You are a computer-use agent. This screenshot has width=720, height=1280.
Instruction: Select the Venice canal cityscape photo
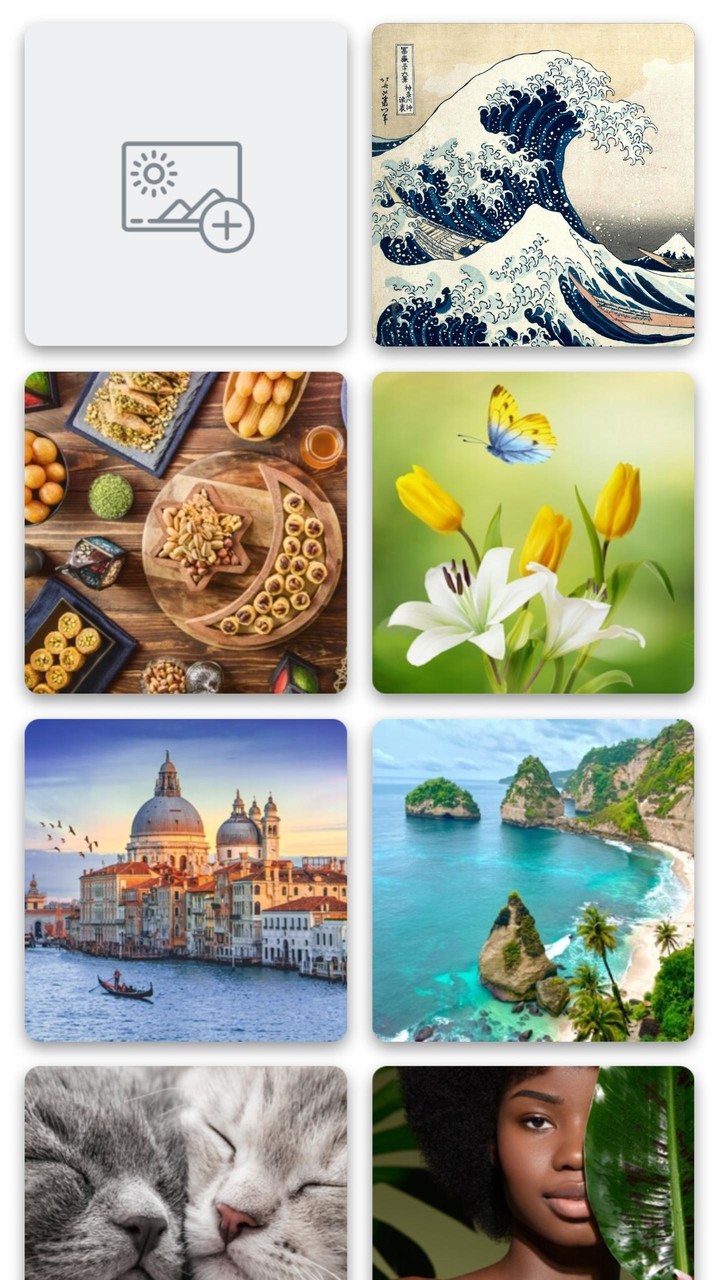184,878
